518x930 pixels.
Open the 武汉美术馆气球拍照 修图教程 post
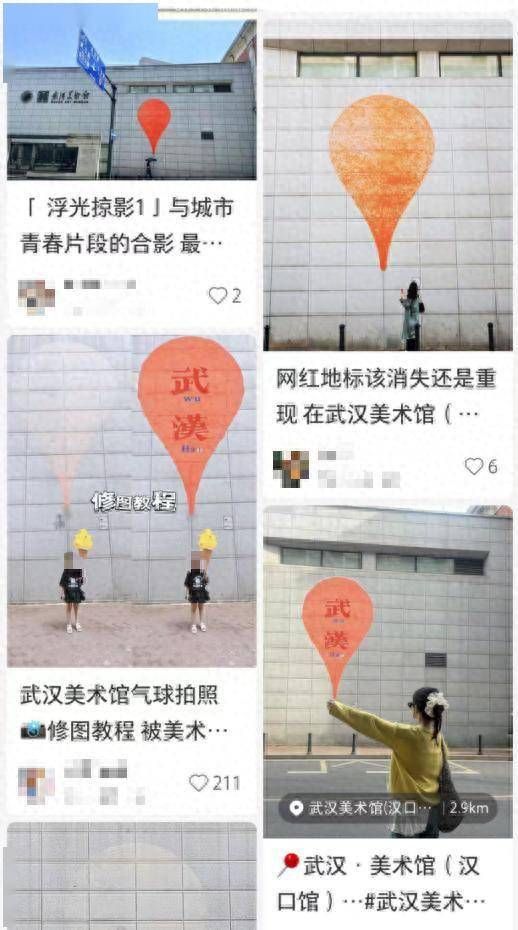[x=124, y=713]
